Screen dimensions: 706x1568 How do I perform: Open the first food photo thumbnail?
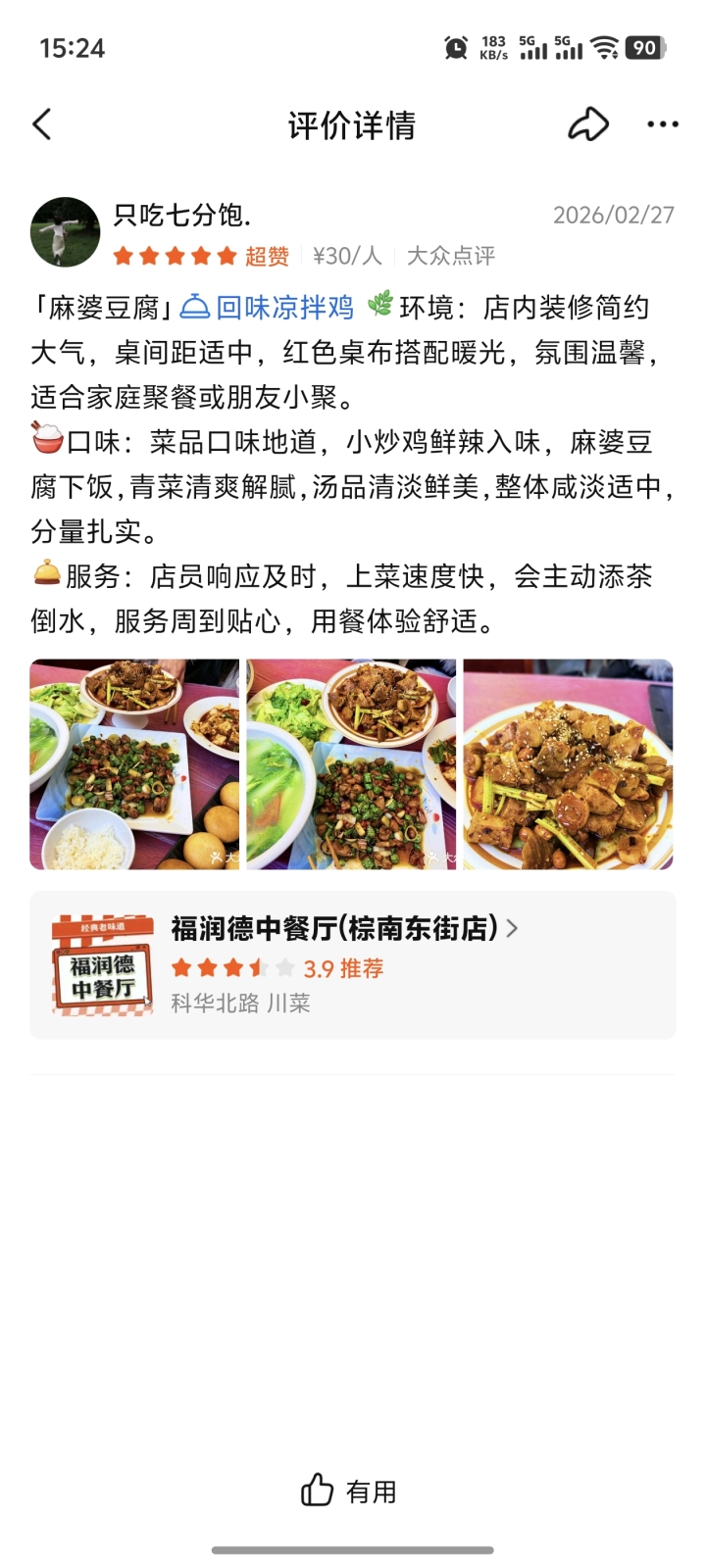[135, 762]
